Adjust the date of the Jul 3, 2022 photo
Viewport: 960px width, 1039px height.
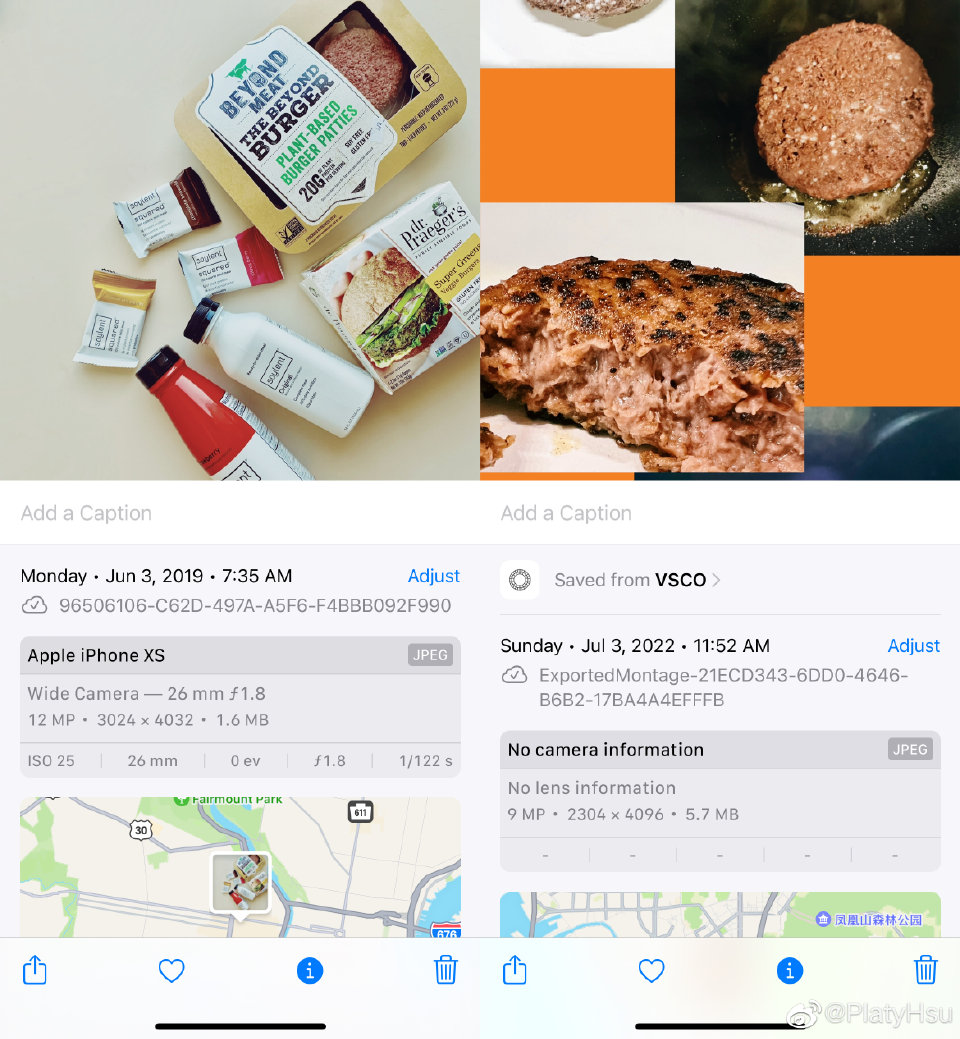913,646
